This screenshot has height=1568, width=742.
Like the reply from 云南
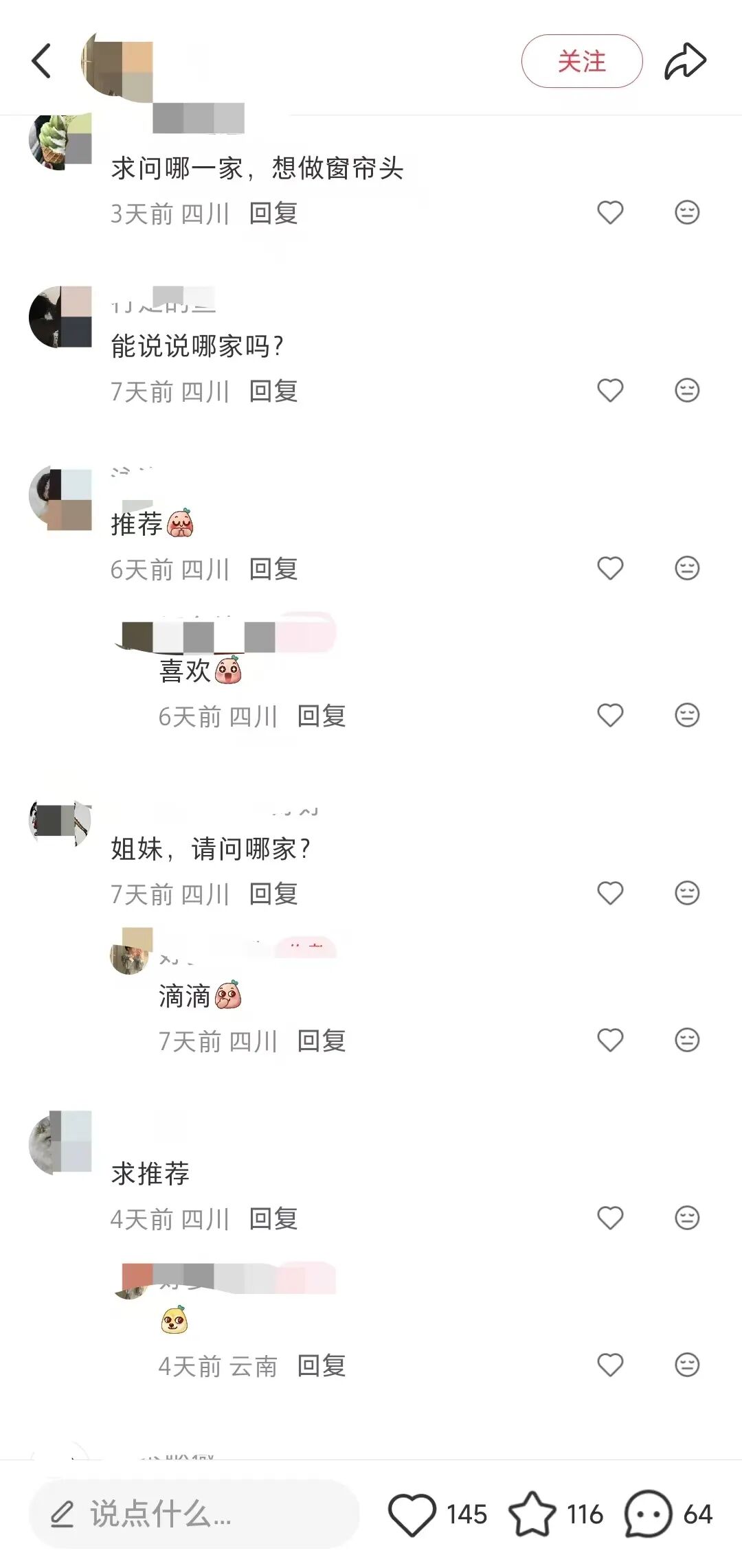tap(609, 1364)
